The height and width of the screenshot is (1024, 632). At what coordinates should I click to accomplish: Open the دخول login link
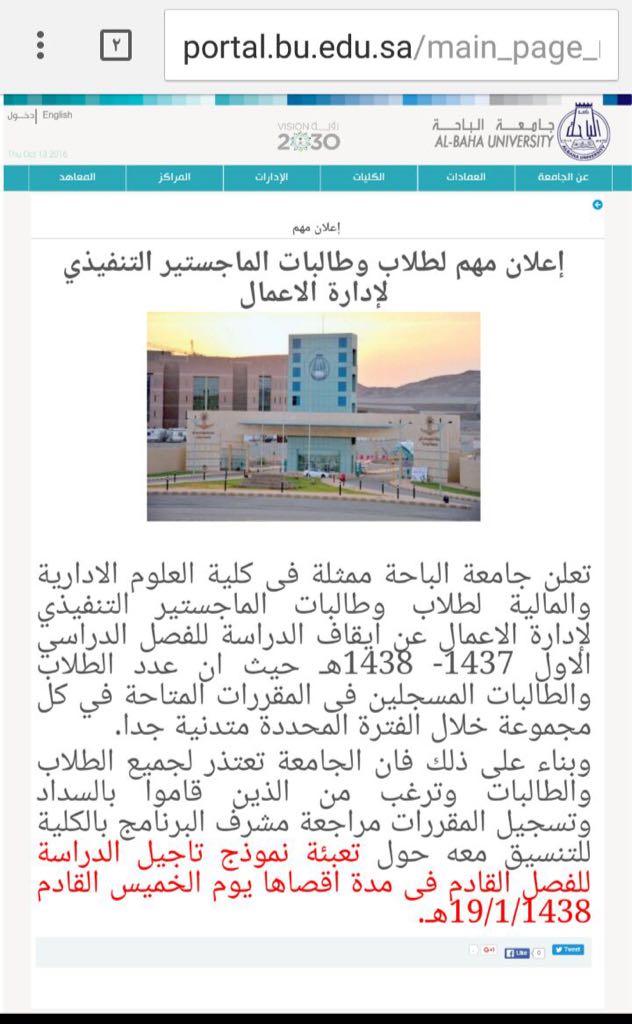point(21,116)
